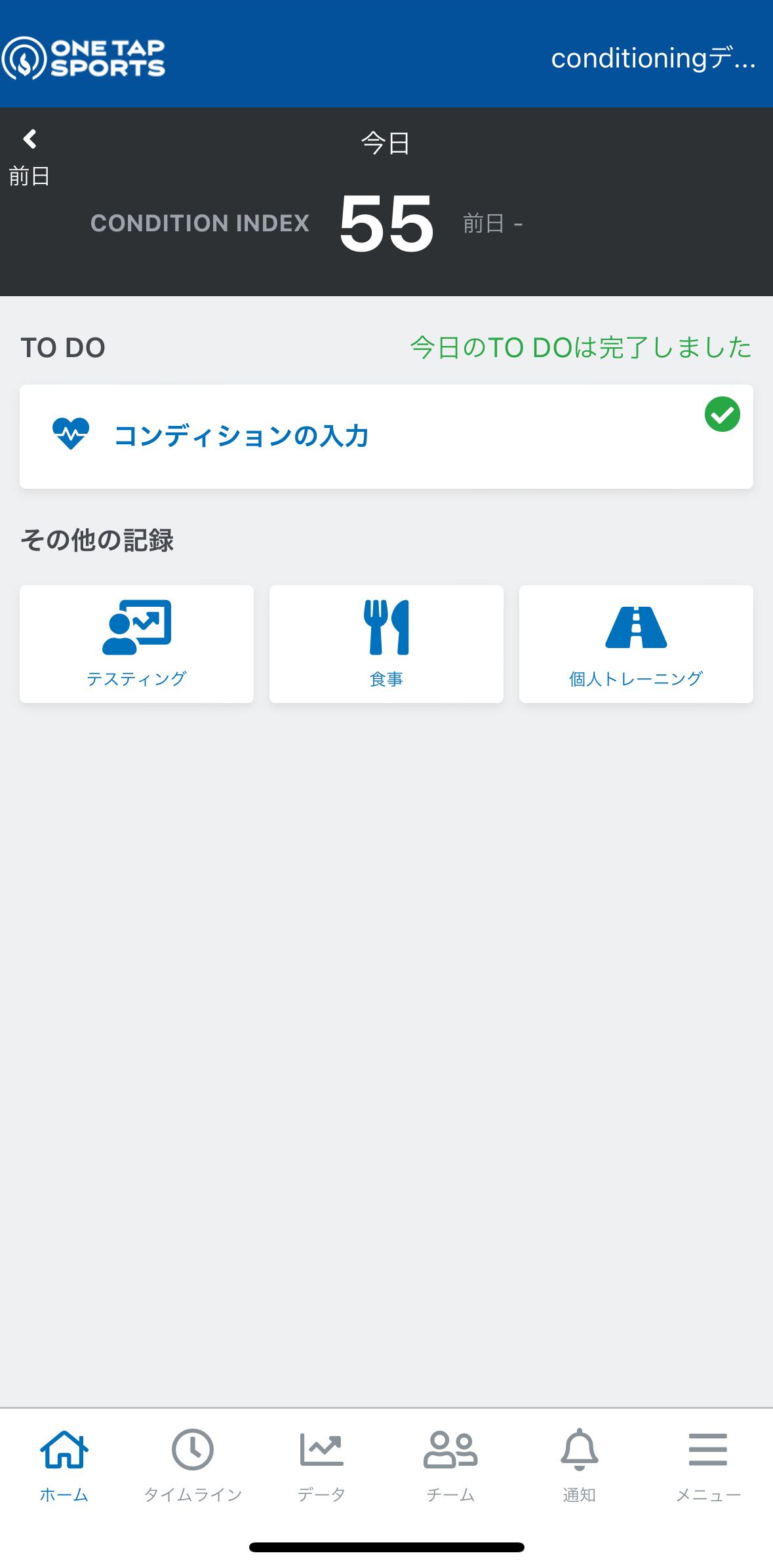Image resolution: width=773 pixels, height=1568 pixels.
Task: Open the メニュー tab
Action: [x=708, y=1466]
